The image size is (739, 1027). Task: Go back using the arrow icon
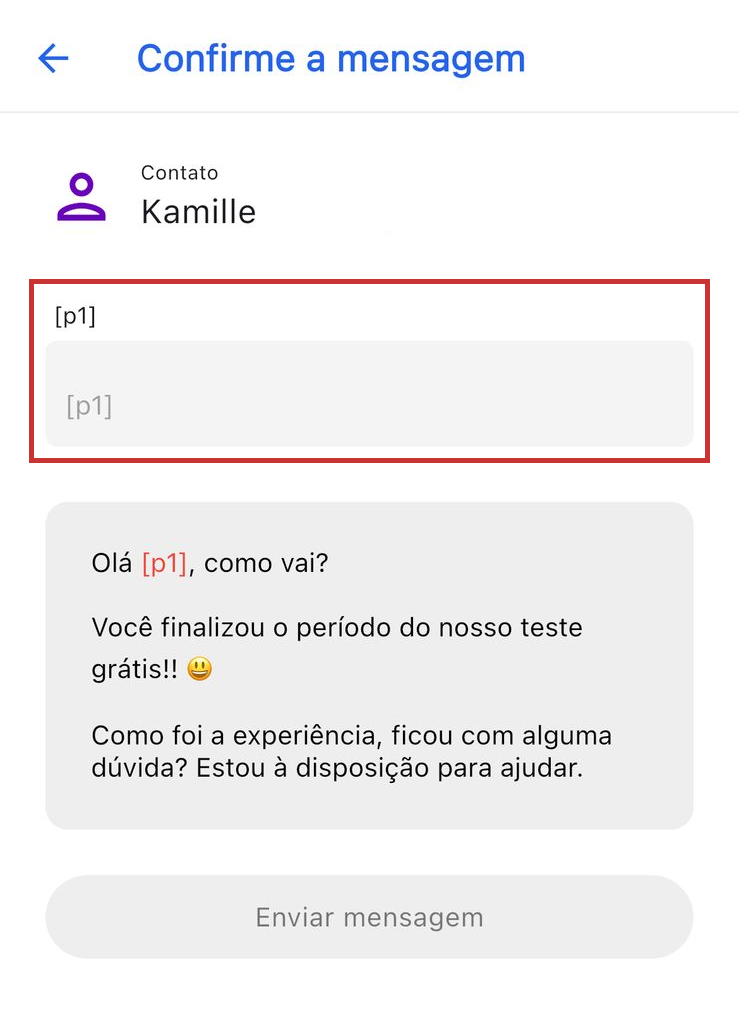pyautogui.click(x=53, y=58)
